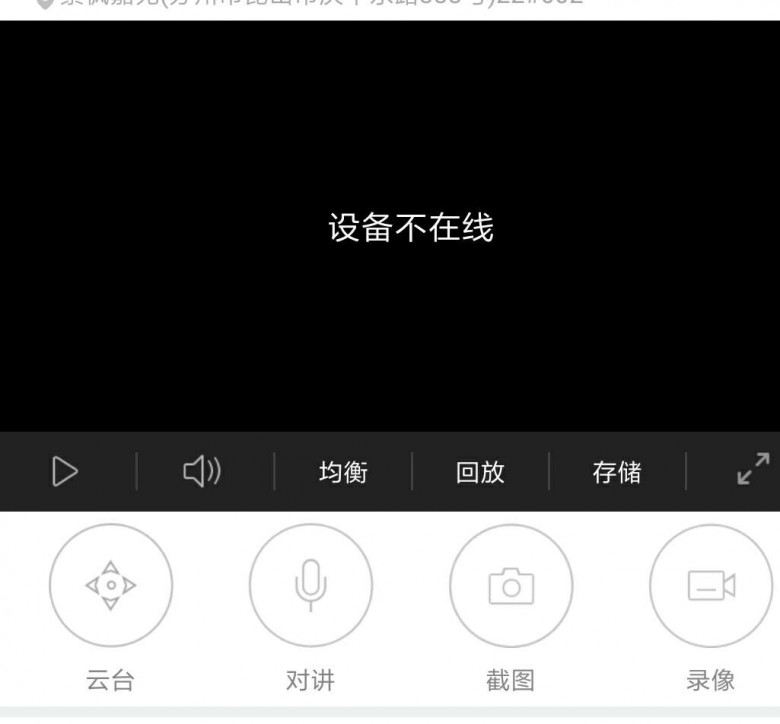
Task: Open the 云台 pan-tilt control
Action: tap(111, 585)
